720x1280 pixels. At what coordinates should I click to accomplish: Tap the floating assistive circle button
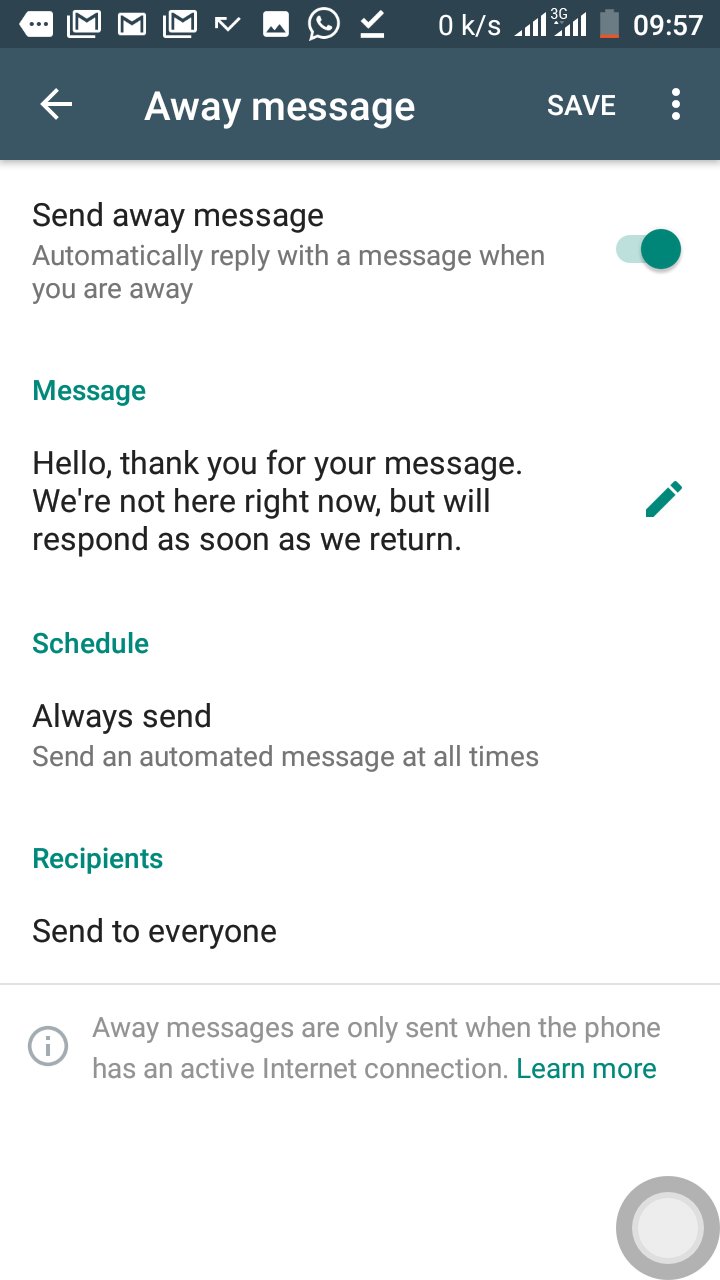667,1227
